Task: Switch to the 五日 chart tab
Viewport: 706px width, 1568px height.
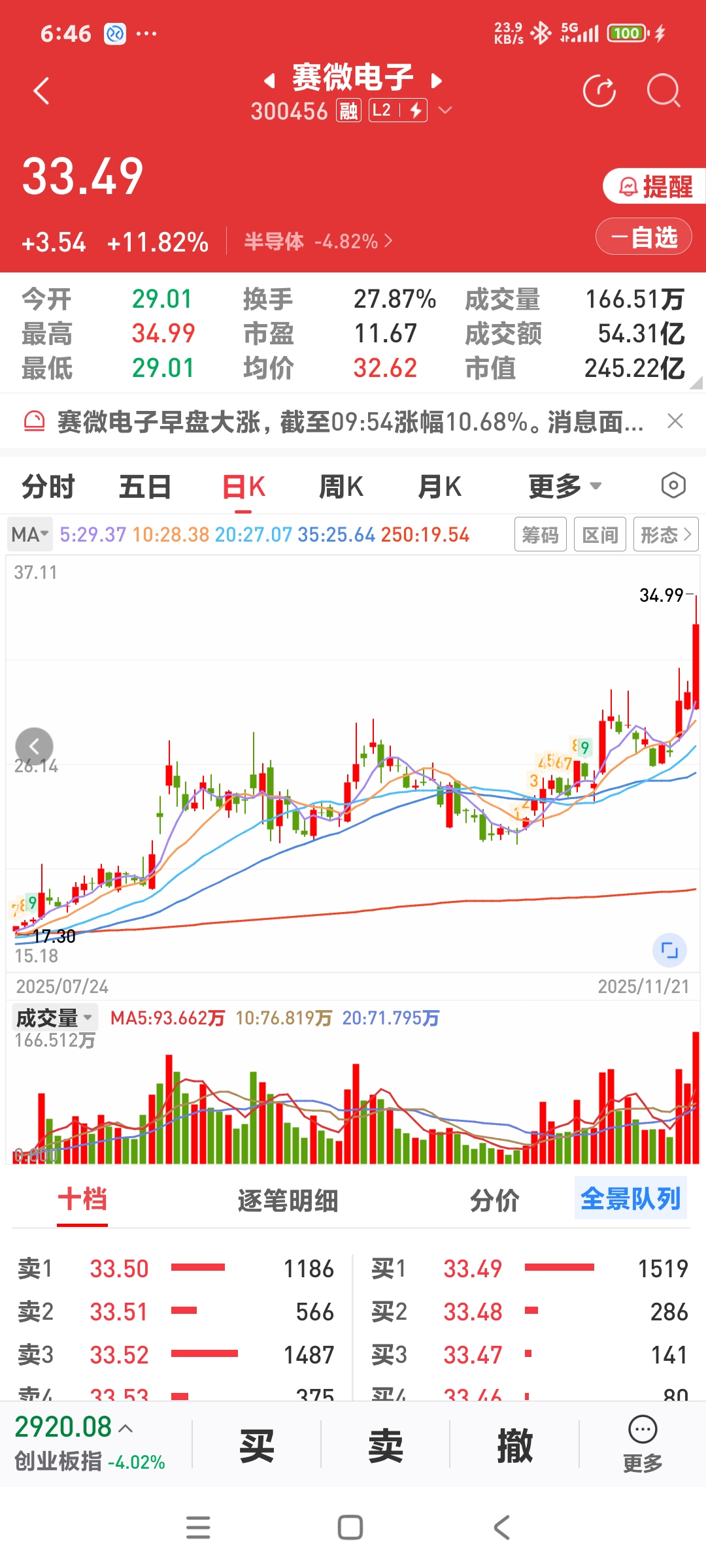Action: (145, 487)
